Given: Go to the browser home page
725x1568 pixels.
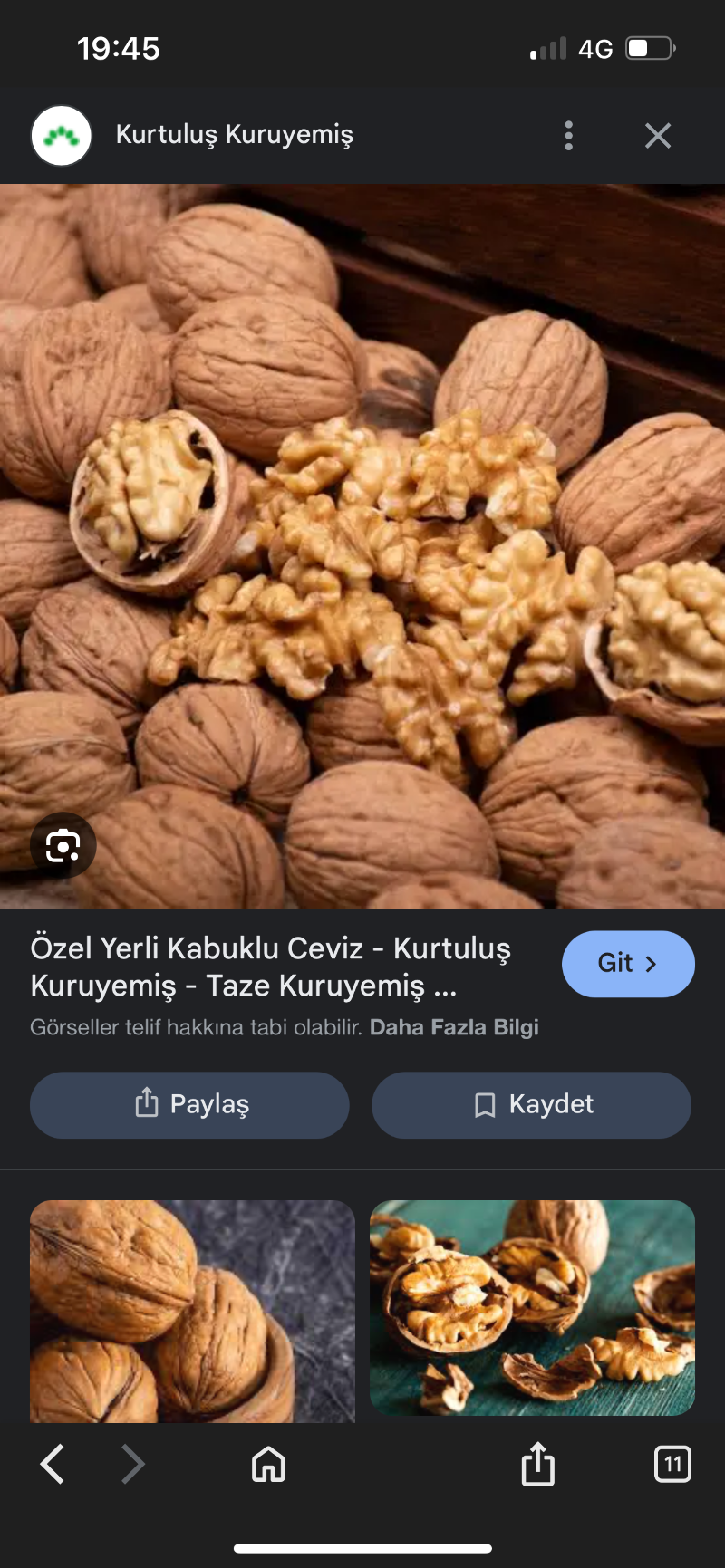Looking at the screenshot, I should point(268,1464).
